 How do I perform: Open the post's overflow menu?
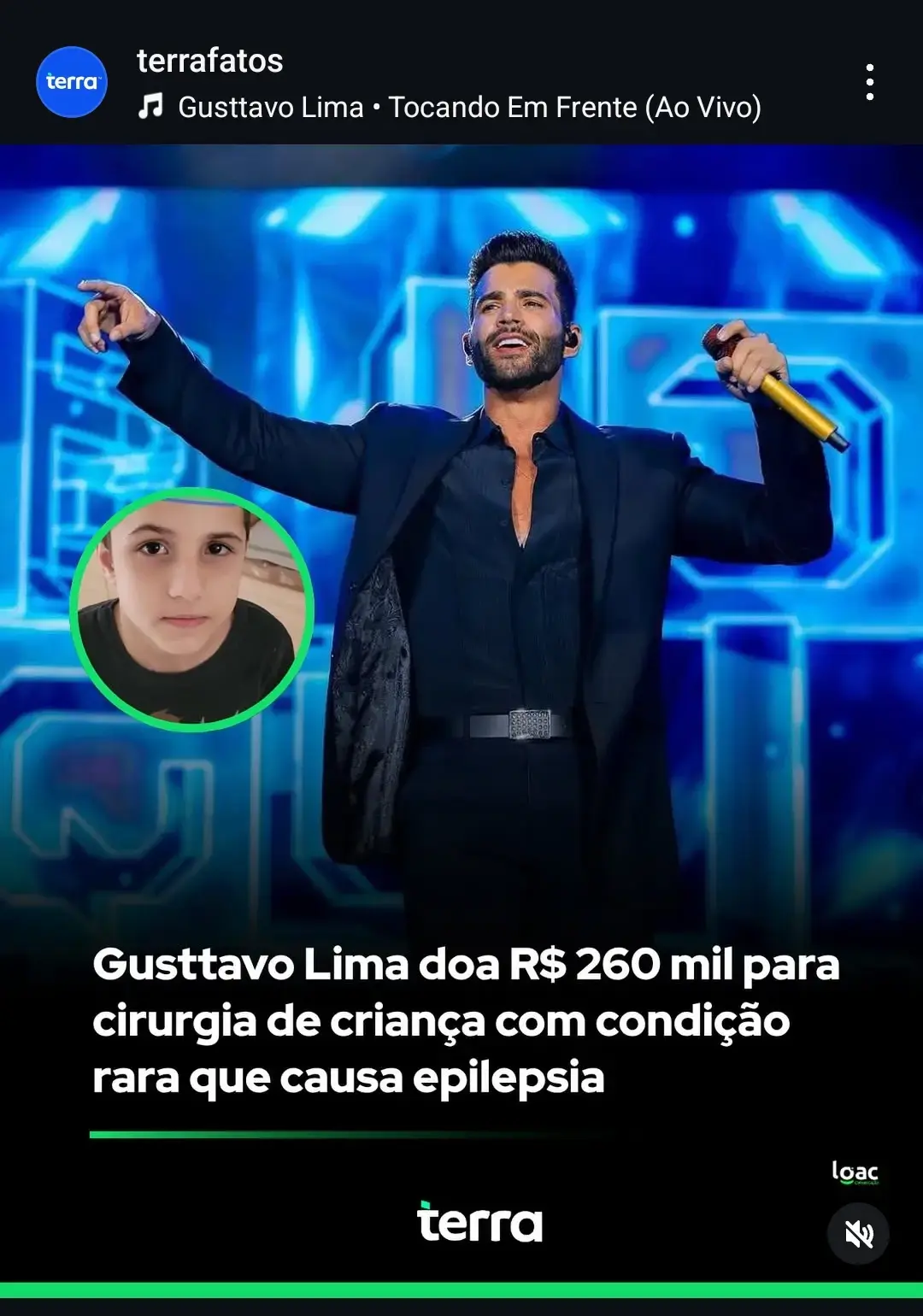869,82
